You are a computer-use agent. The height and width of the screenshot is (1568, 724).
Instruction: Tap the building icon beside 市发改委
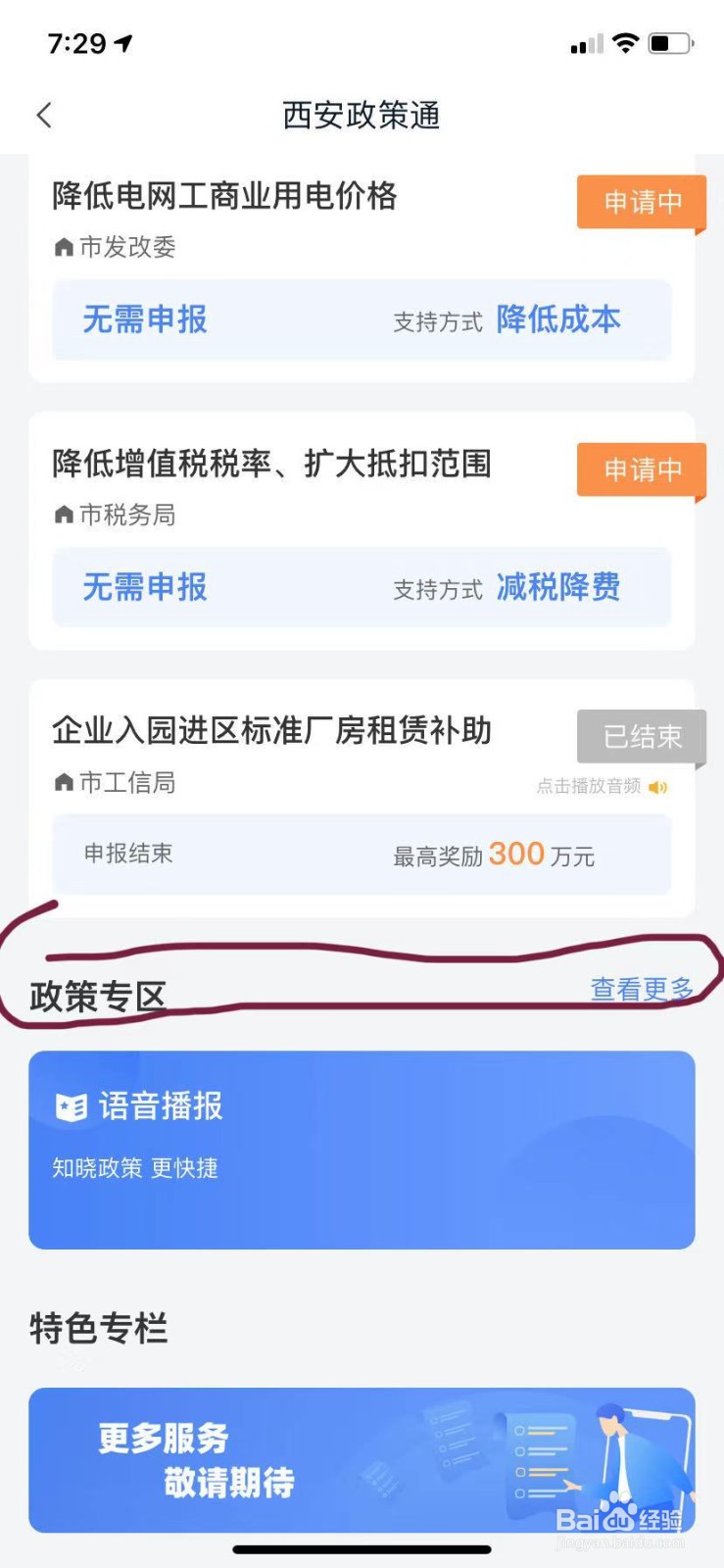pos(61,247)
